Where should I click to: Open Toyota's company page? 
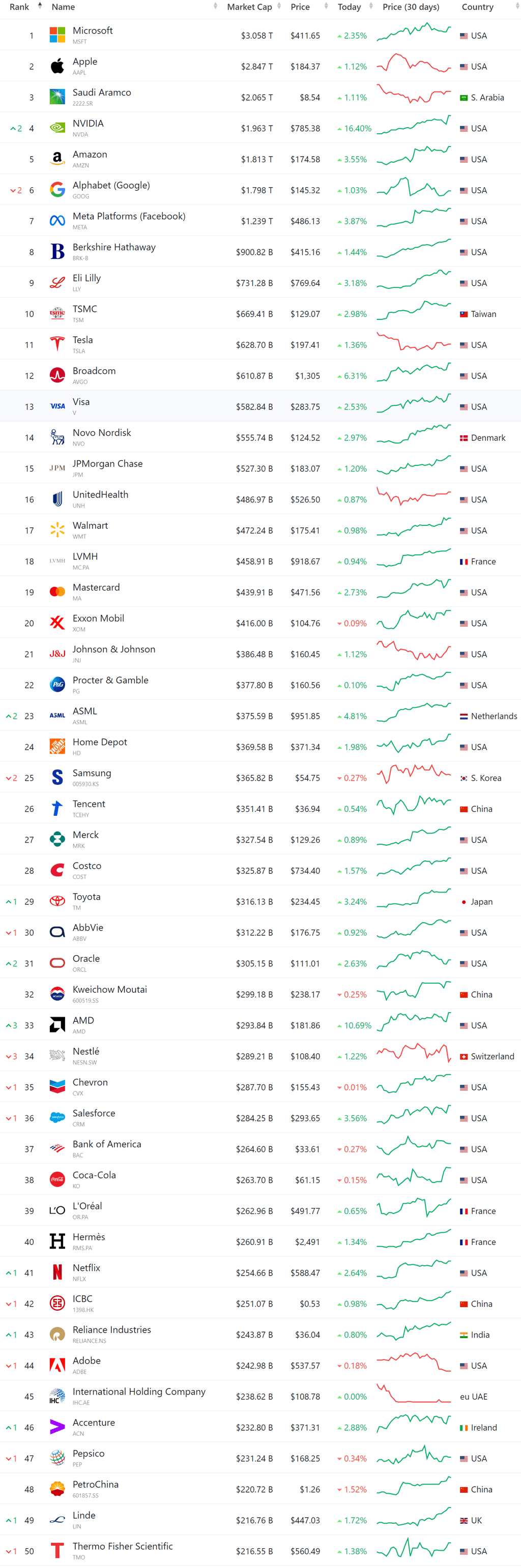pyautogui.click(x=86, y=897)
